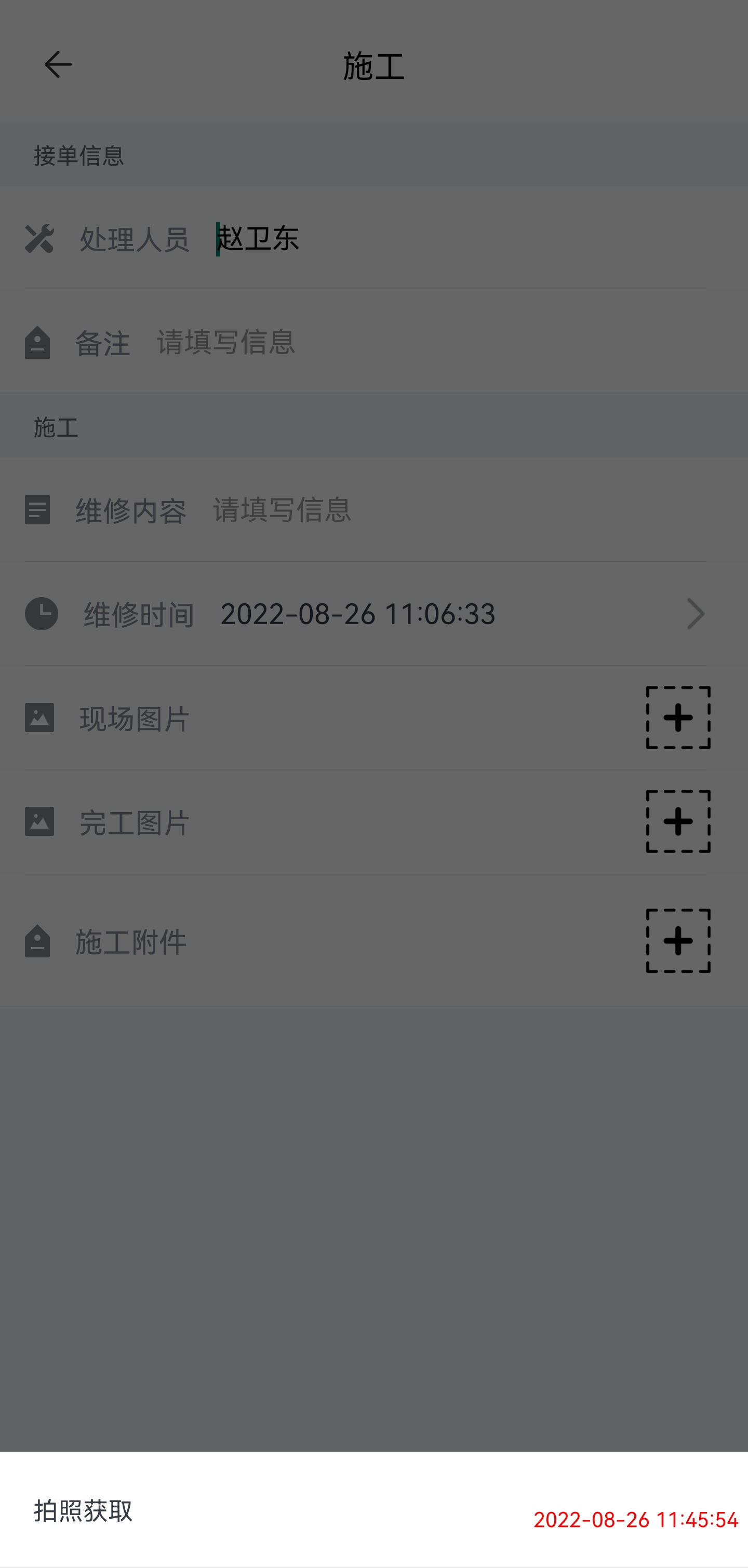Viewport: 748px width, 1568px height.
Task: Add a 完工图片 photo
Action: [x=678, y=821]
